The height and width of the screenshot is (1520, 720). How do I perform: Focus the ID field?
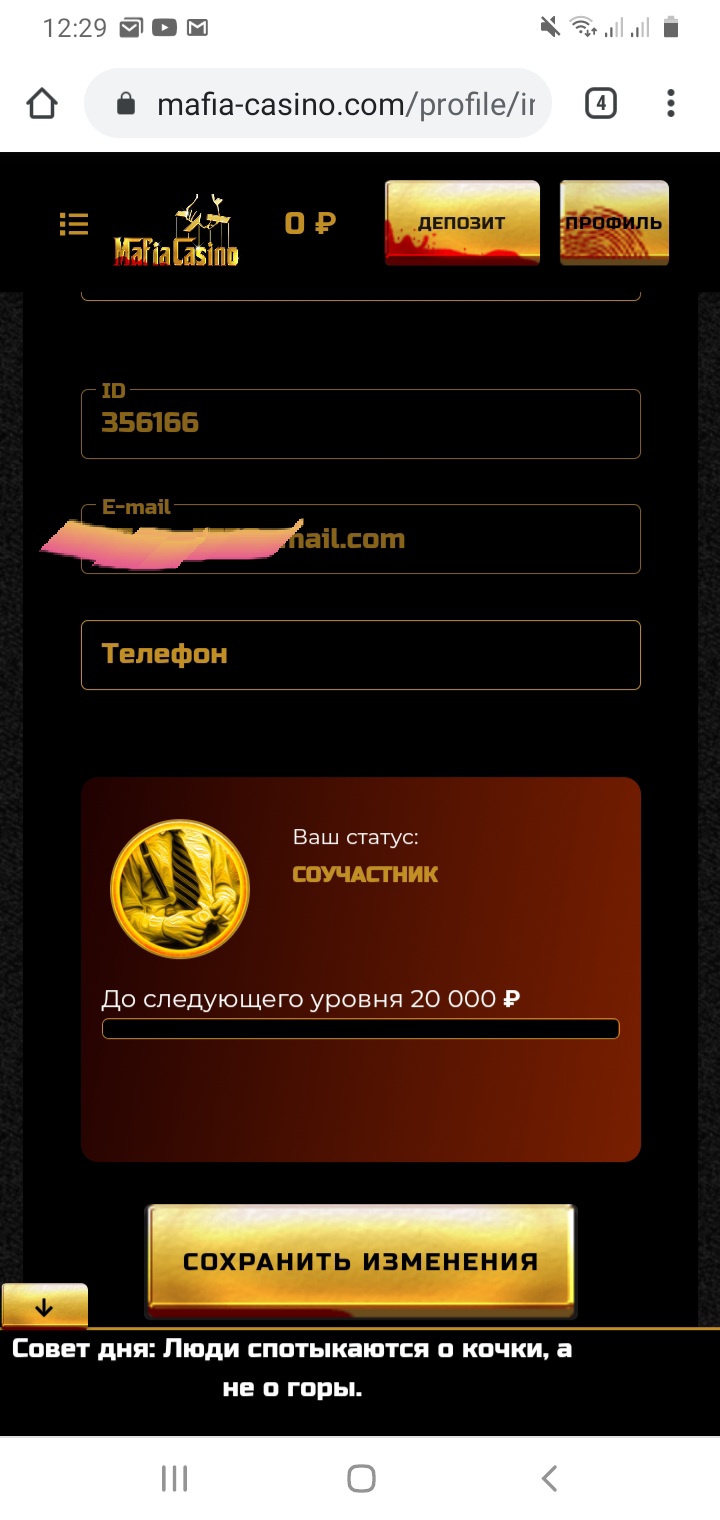click(360, 424)
